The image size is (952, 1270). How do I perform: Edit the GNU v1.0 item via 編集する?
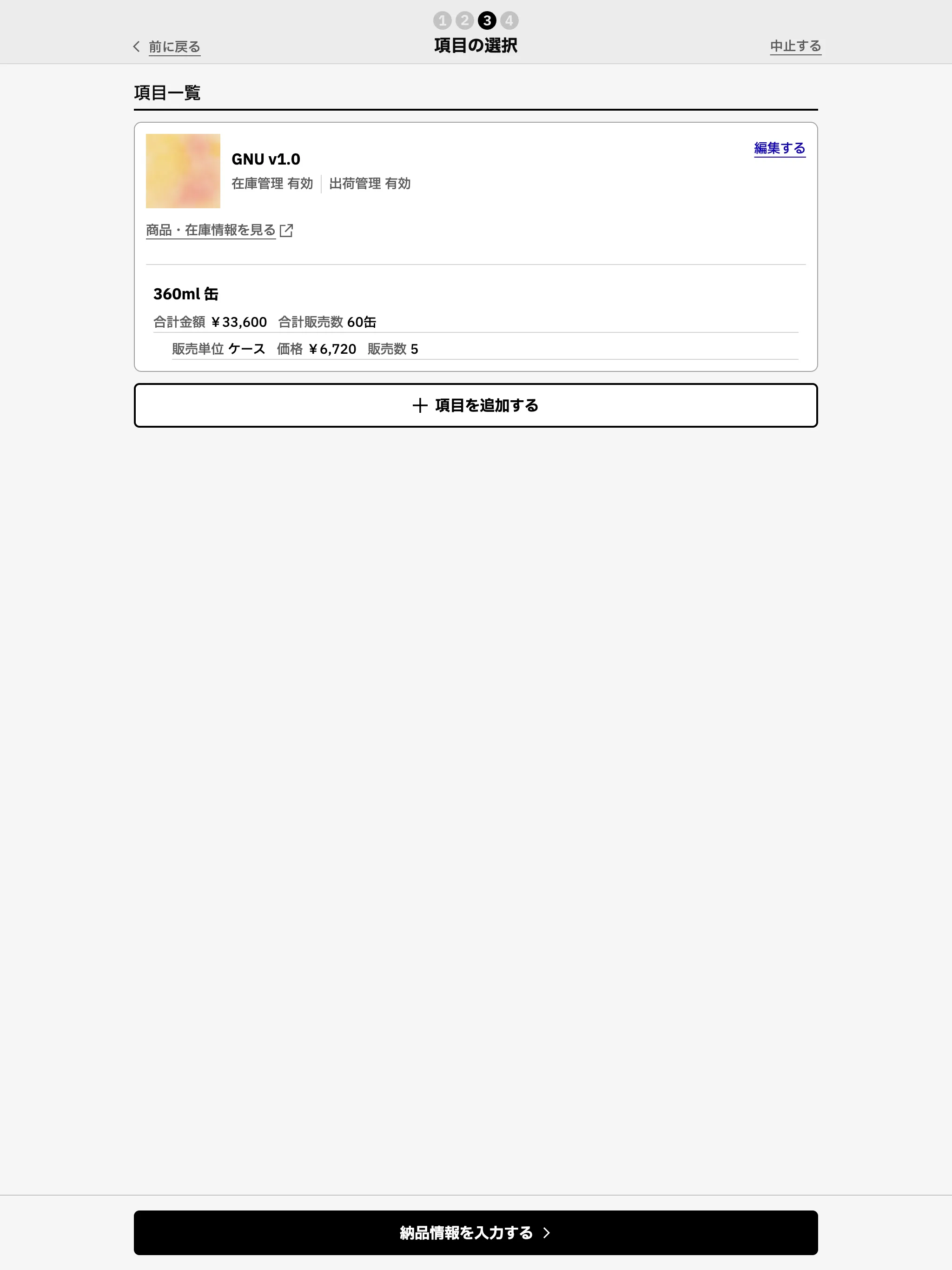(779, 148)
